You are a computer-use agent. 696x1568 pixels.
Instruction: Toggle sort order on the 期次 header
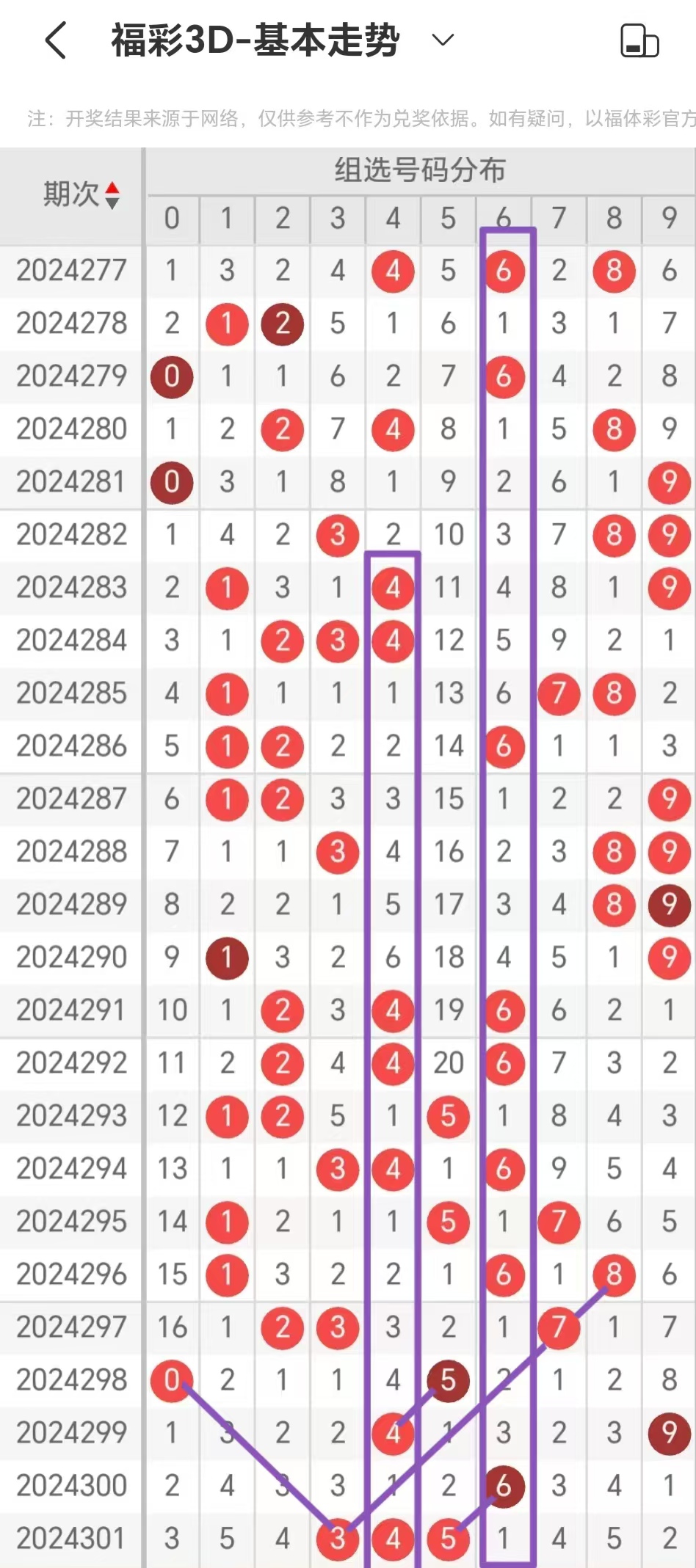(81, 194)
